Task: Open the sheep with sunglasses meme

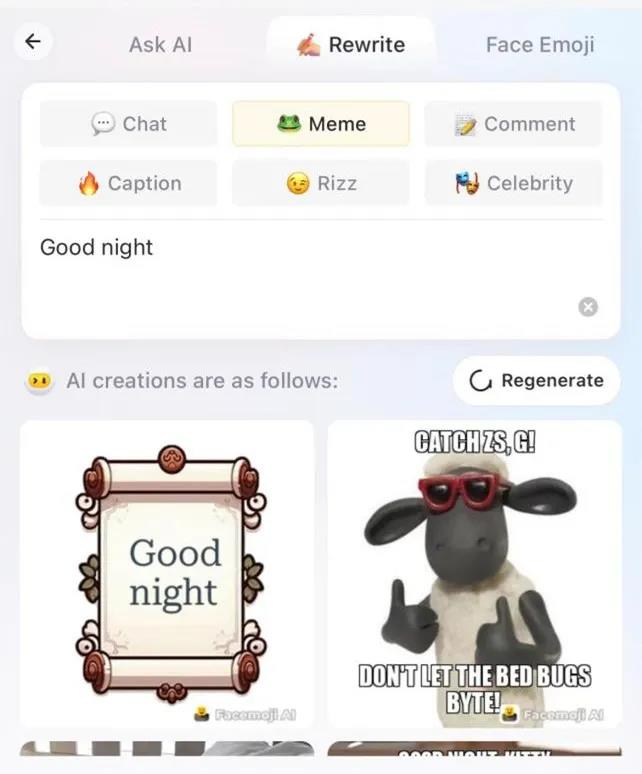Action: coord(475,573)
